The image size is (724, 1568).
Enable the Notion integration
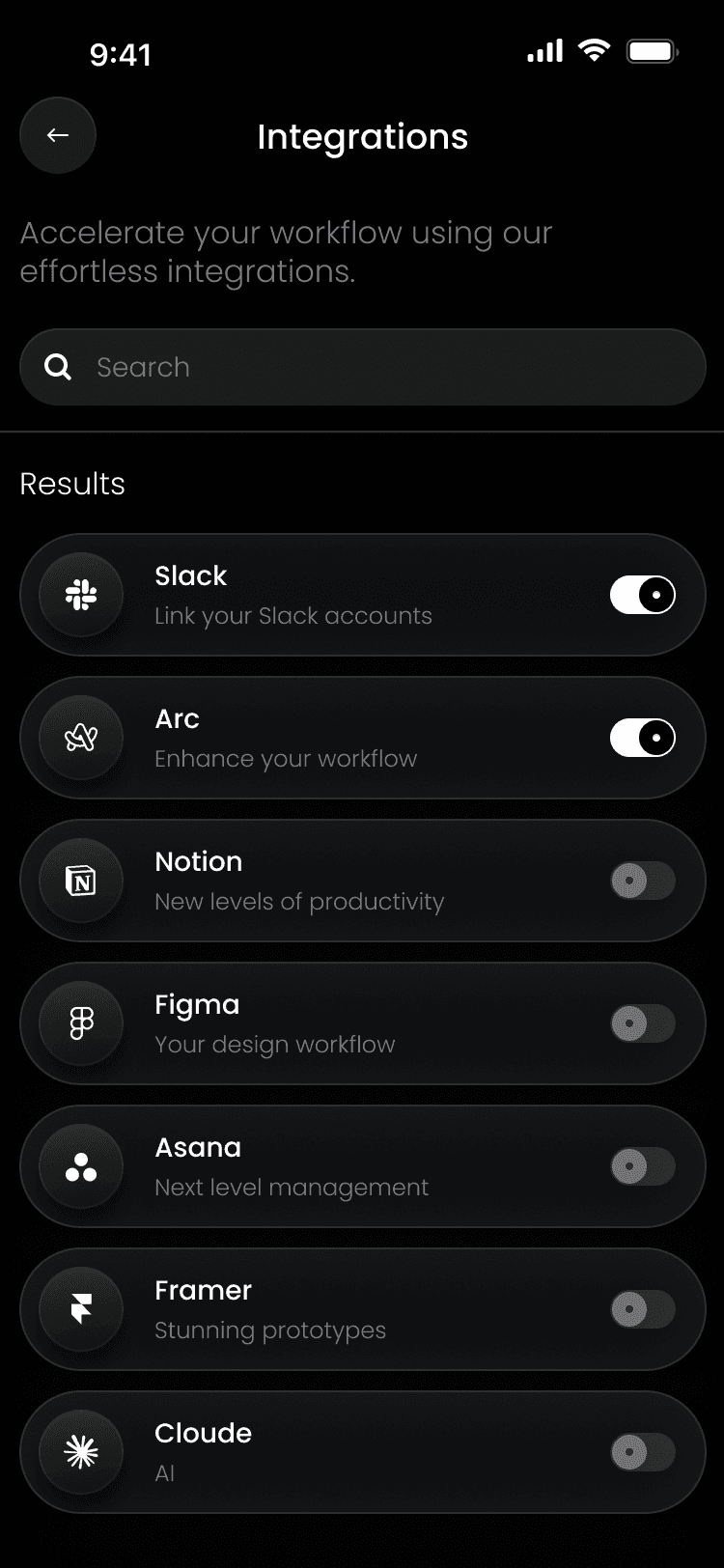tap(643, 881)
